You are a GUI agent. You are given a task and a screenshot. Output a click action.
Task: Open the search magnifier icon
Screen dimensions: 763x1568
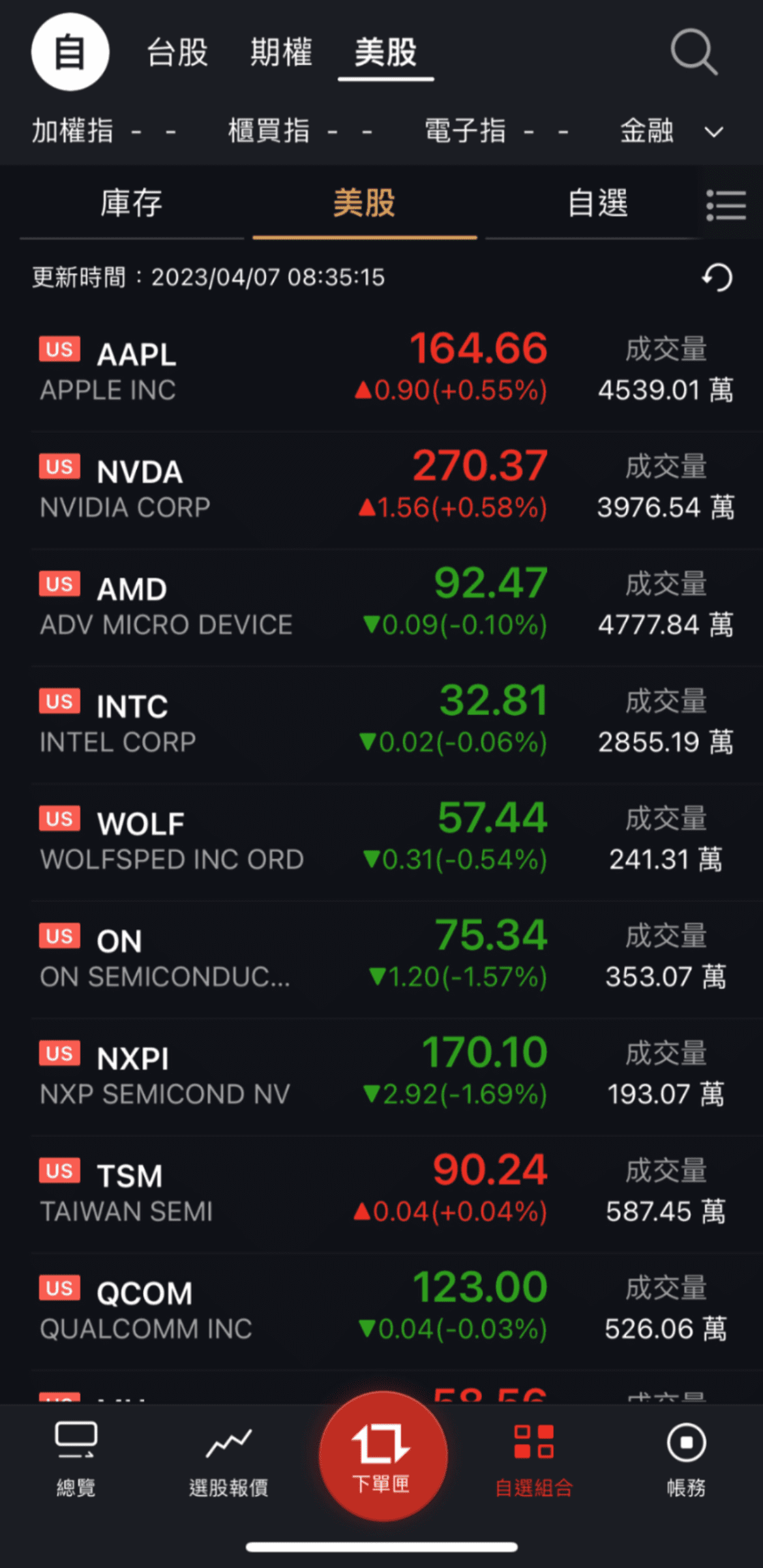[x=694, y=52]
